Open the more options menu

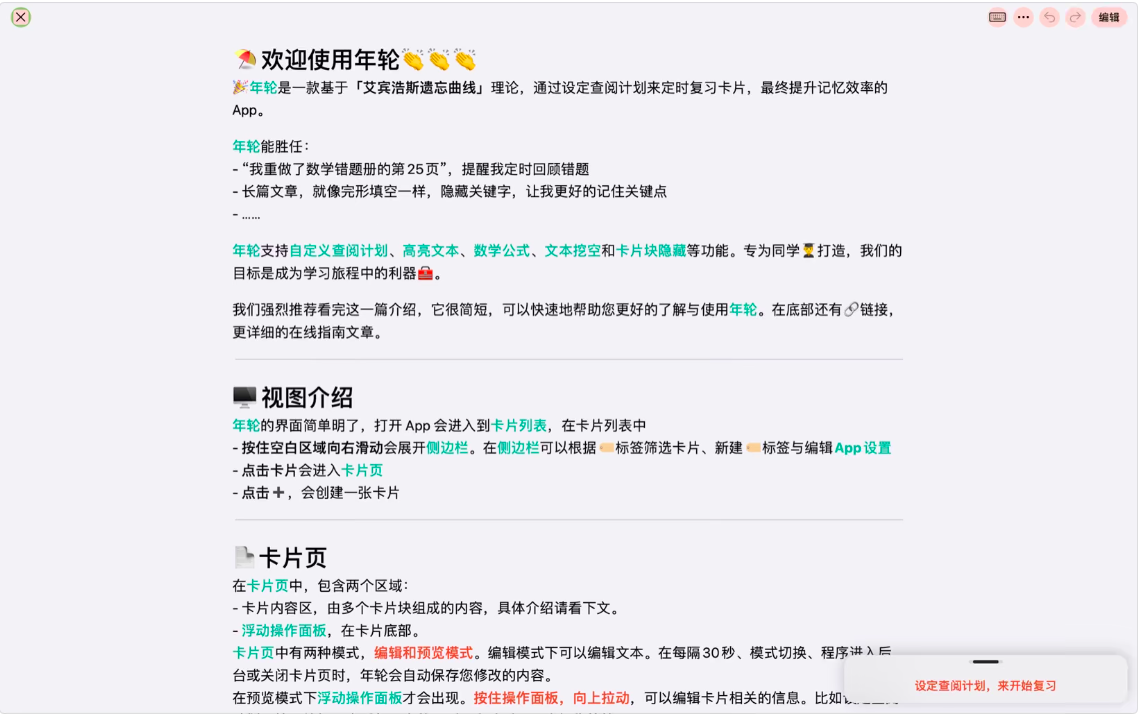point(1023,17)
